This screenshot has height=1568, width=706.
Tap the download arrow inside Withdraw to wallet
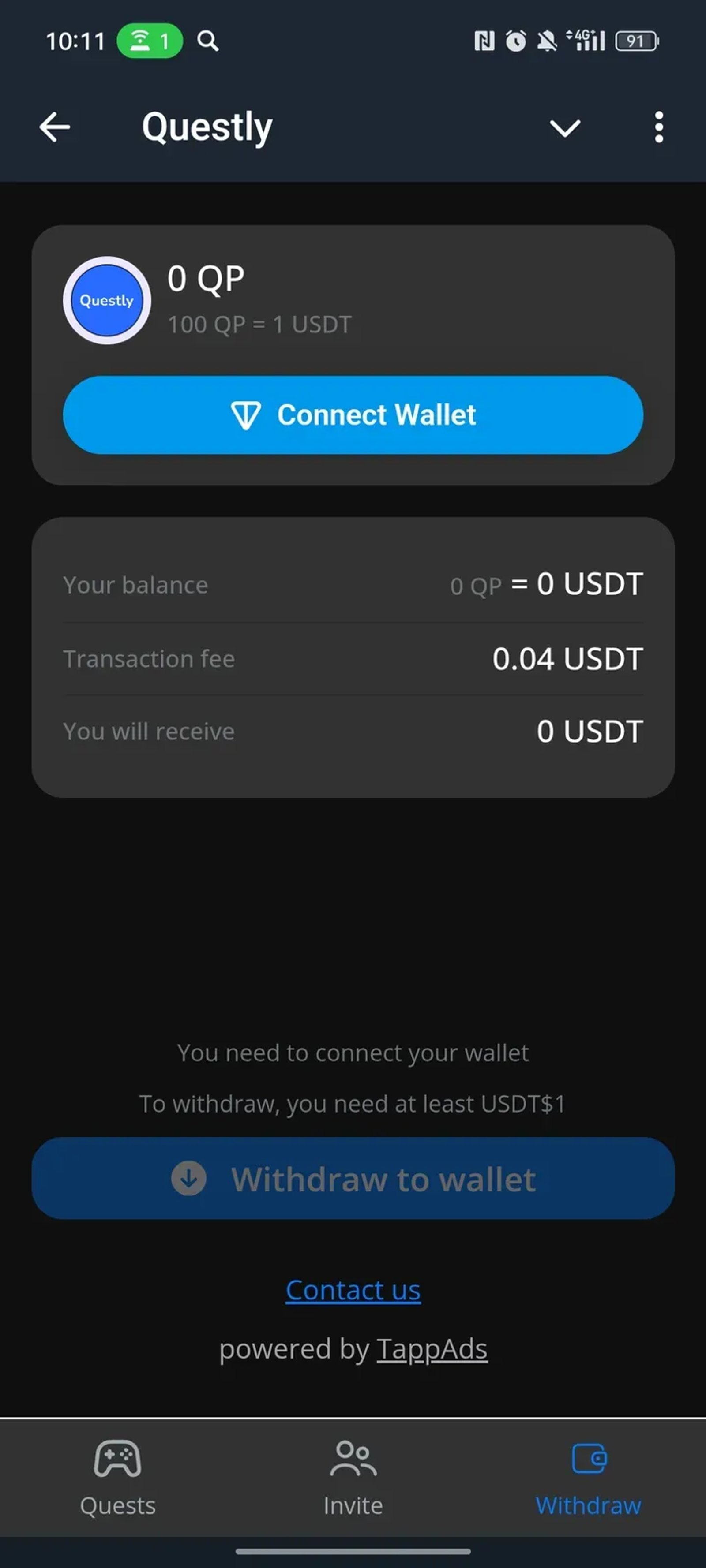(189, 1179)
